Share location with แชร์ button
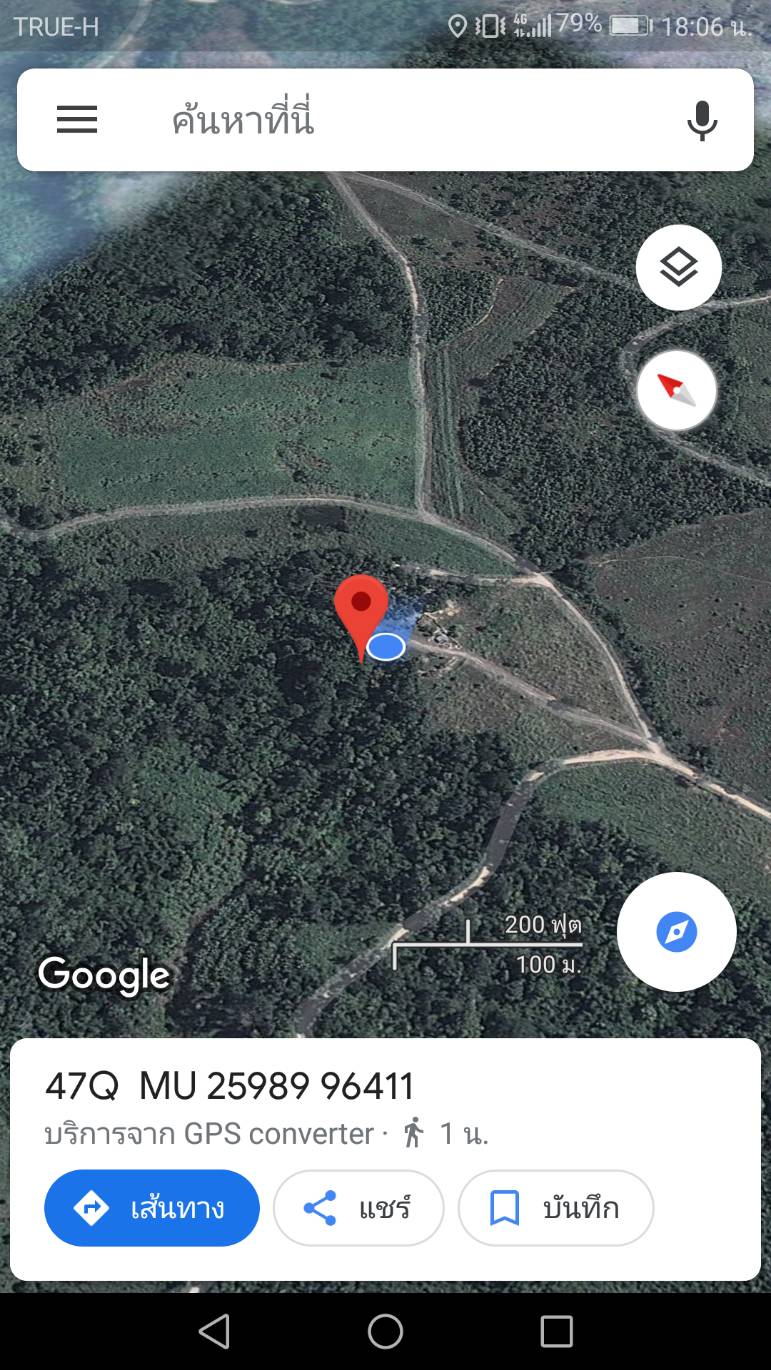 point(358,1208)
